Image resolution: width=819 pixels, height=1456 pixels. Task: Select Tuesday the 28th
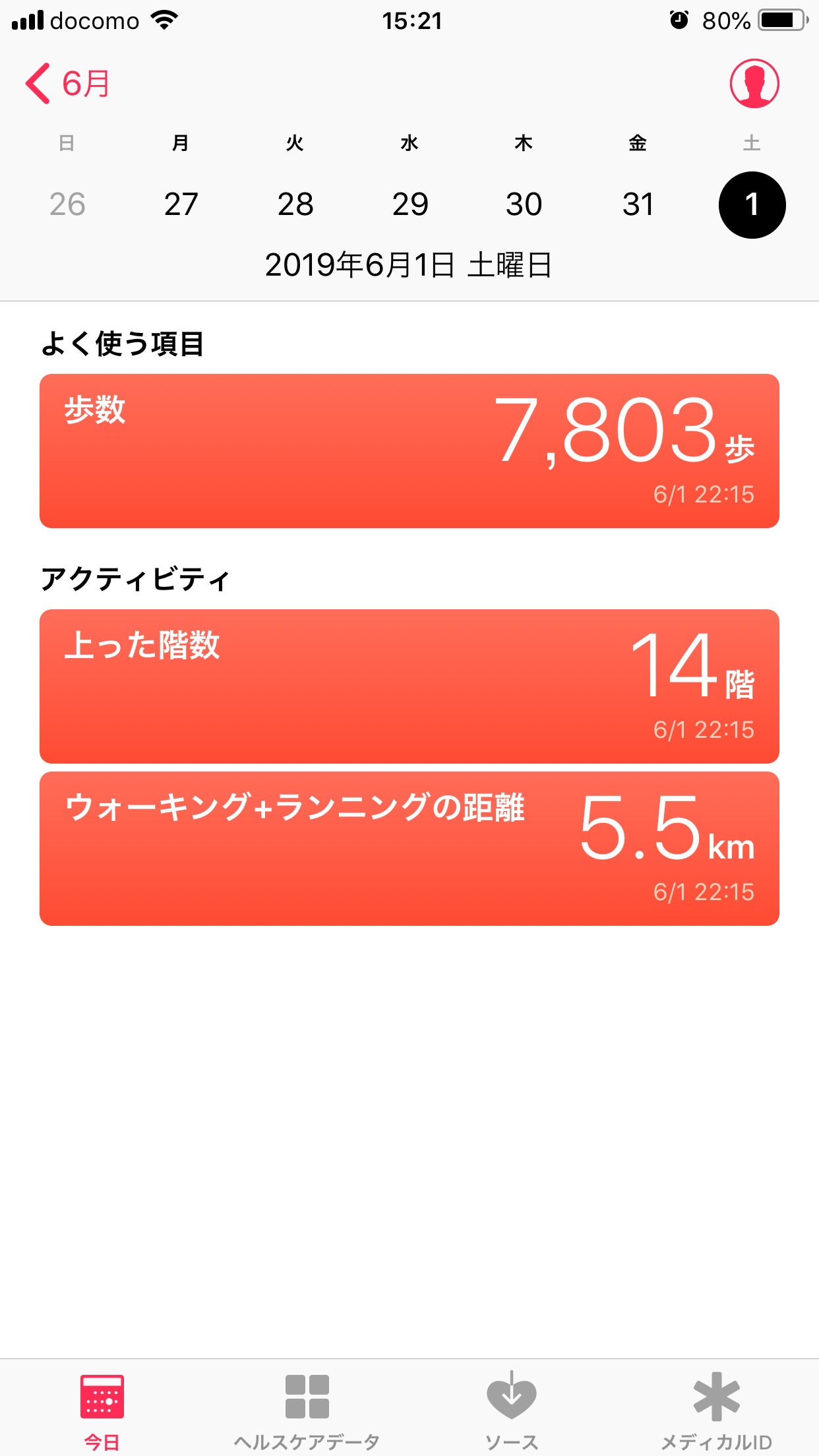pos(295,204)
